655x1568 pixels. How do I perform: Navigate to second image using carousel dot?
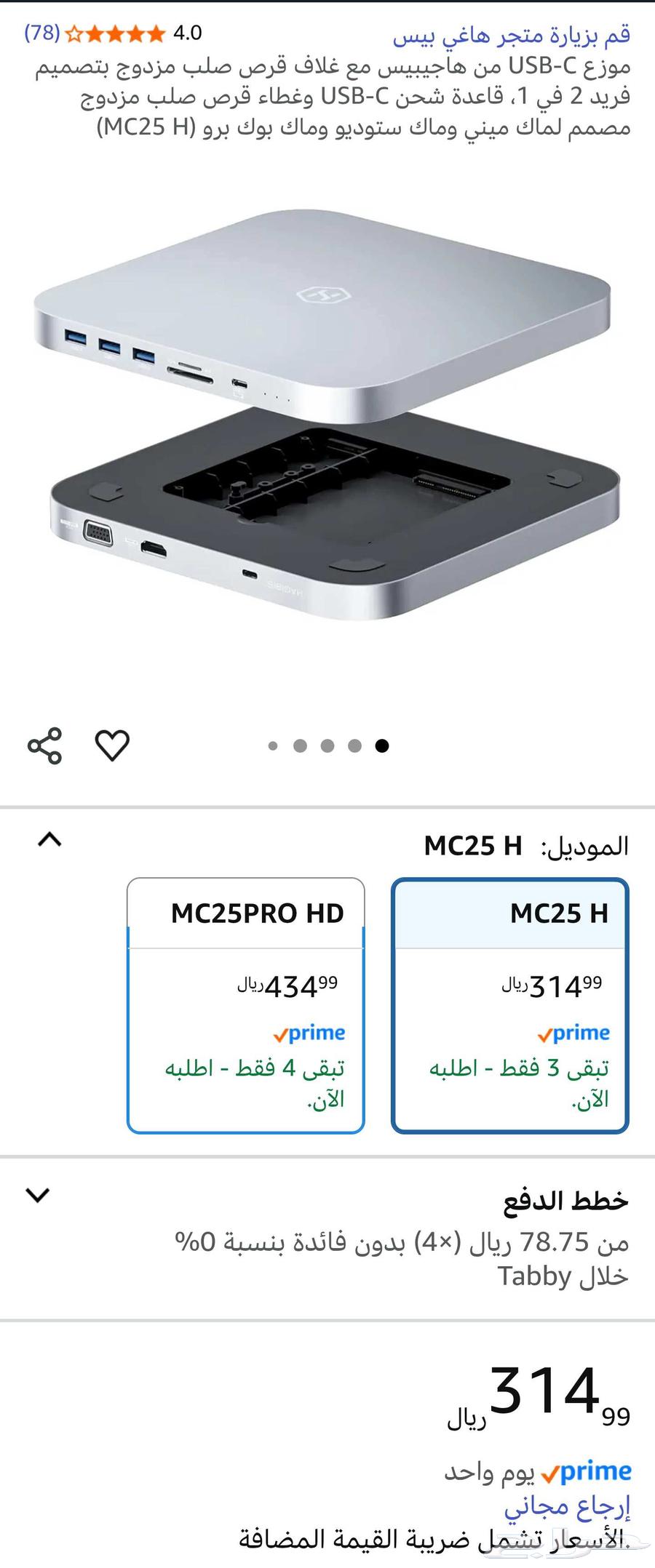click(300, 745)
